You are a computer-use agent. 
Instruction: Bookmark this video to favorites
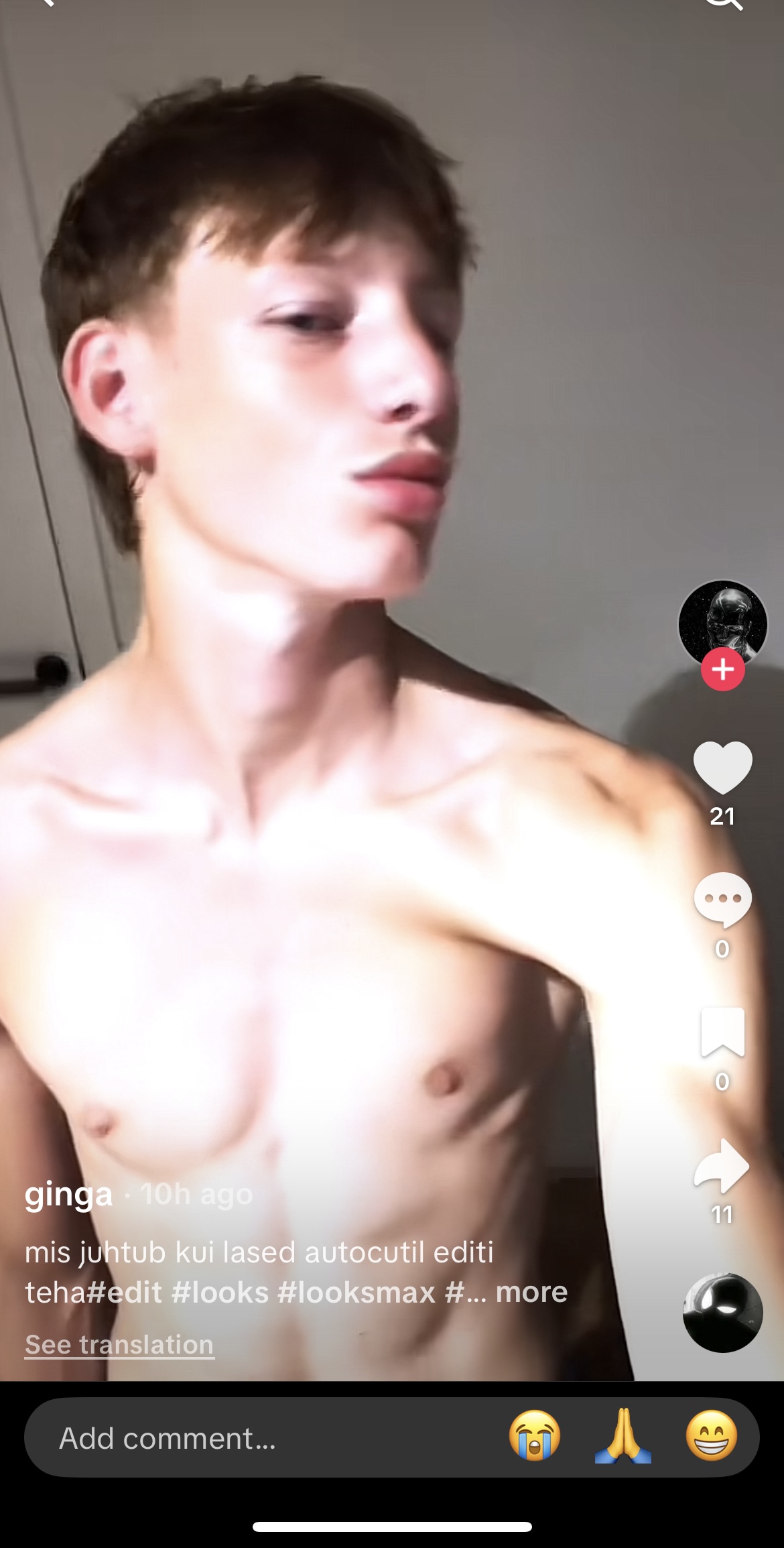(x=722, y=1032)
